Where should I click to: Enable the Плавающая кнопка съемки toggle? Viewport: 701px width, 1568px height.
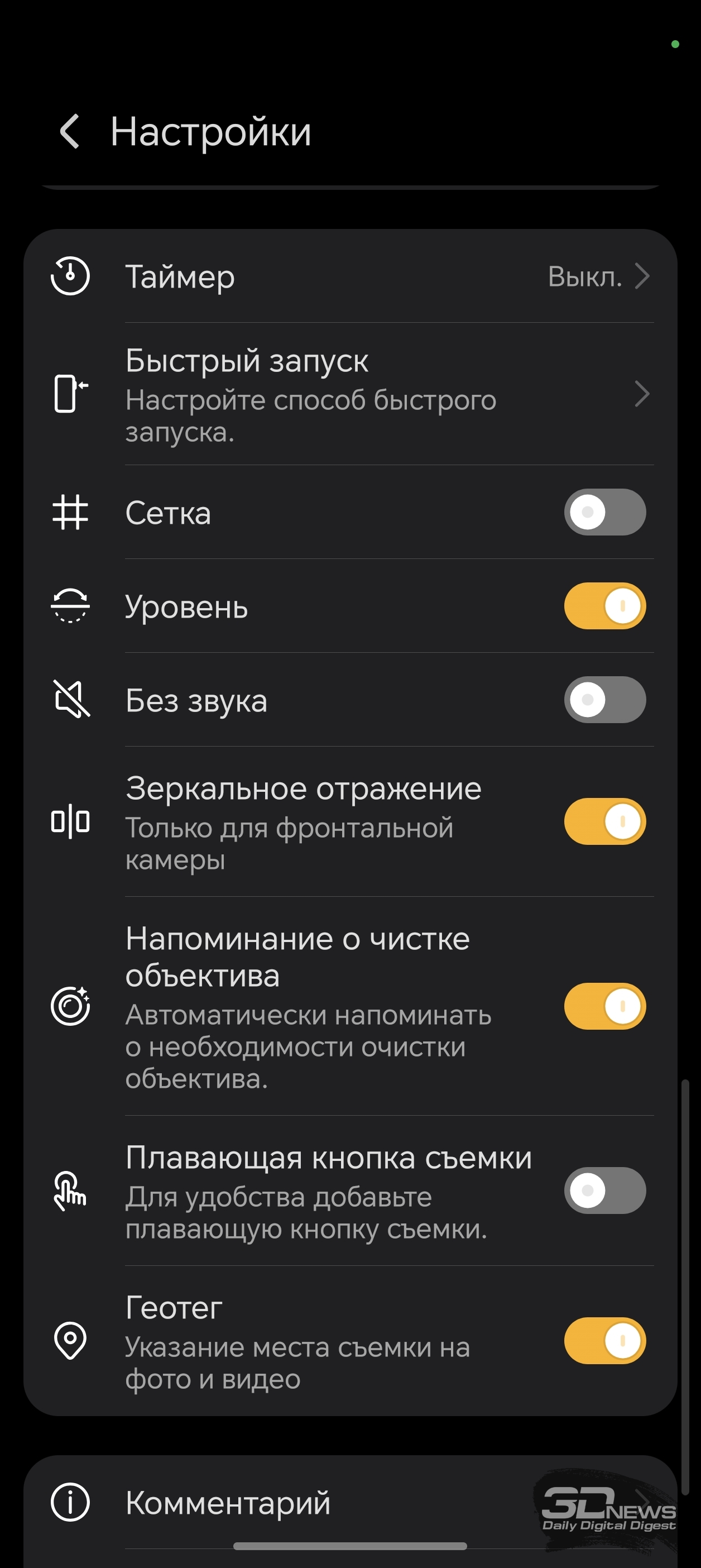point(604,1190)
